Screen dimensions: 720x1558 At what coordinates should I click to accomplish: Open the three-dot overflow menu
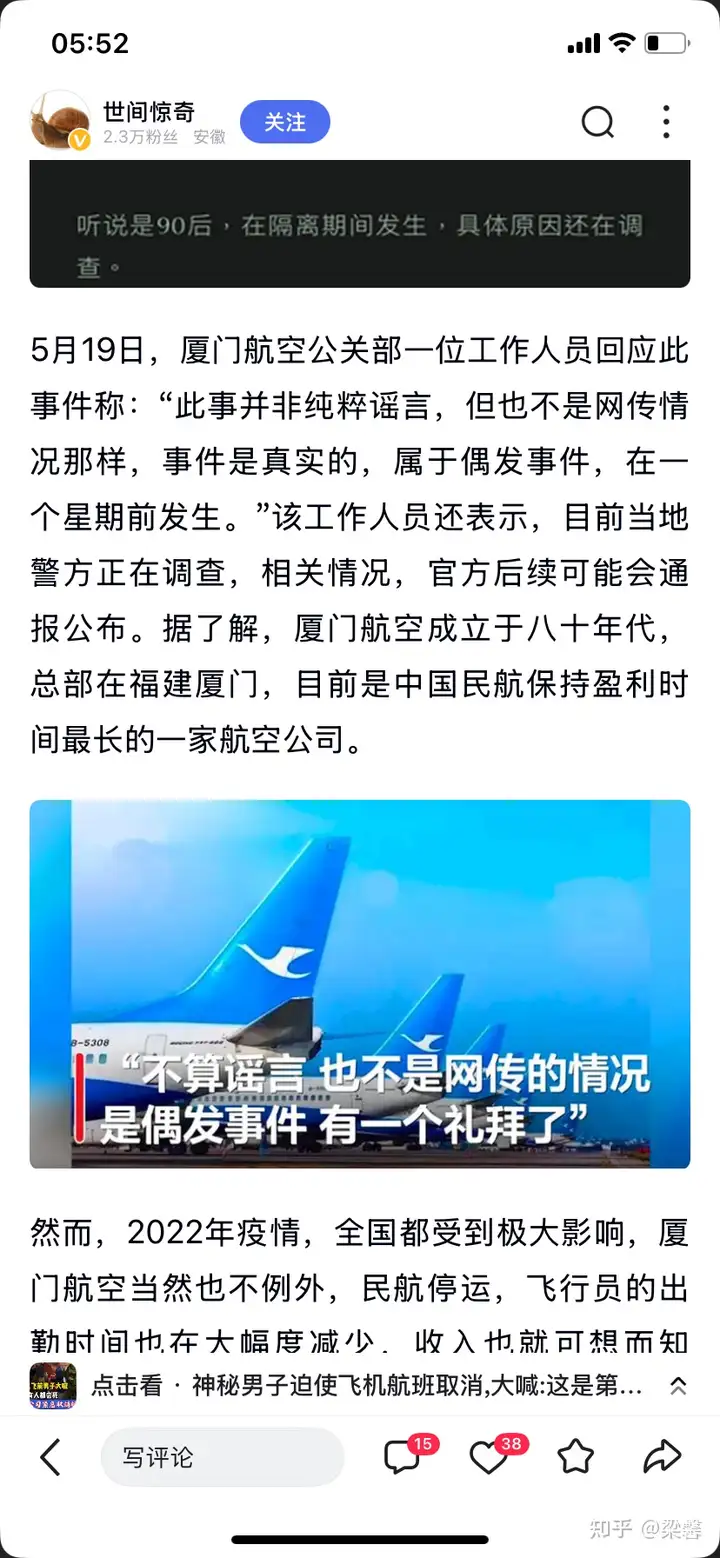click(667, 122)
